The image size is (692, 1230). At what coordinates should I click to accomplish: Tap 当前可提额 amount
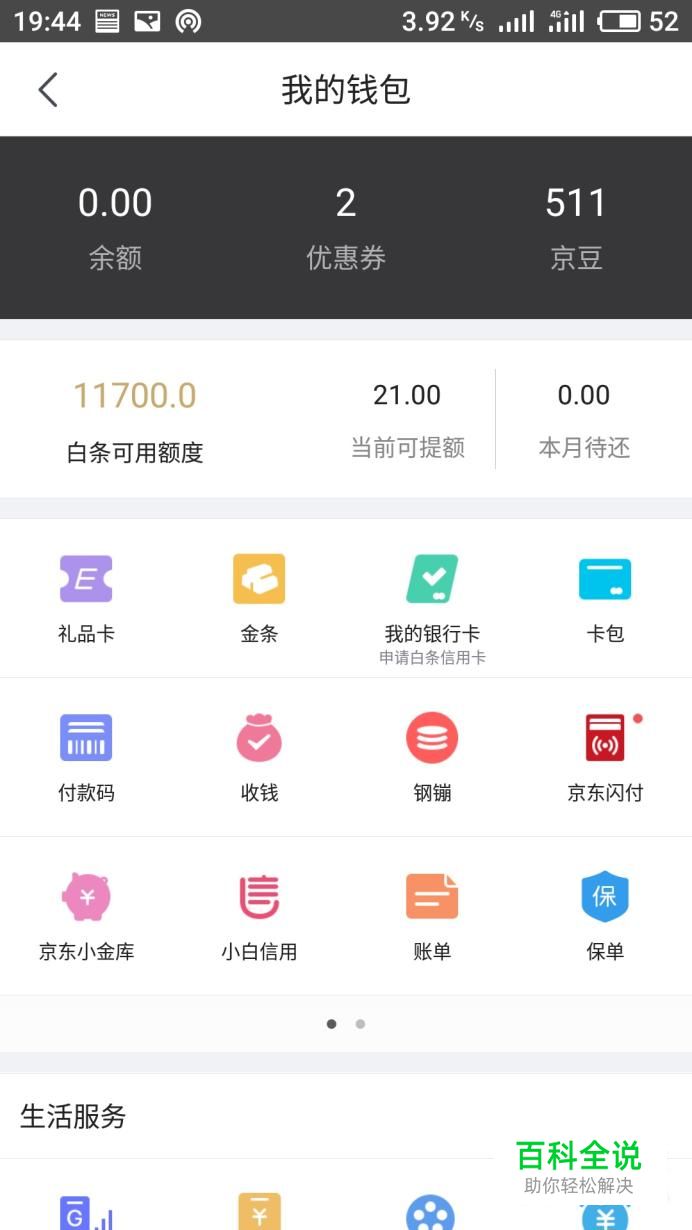[x=407, y=420]
